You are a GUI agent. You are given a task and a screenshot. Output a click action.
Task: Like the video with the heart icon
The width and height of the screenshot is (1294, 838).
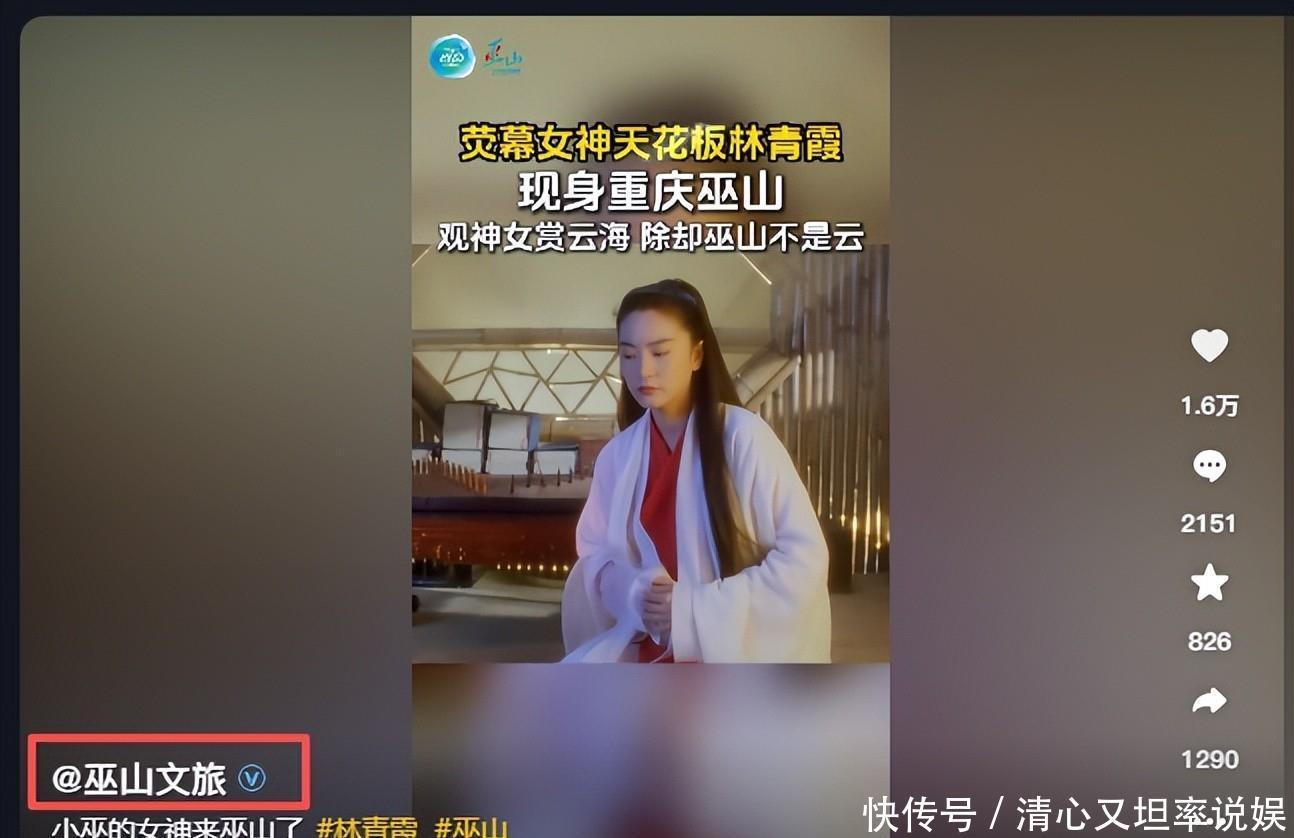pyautogui.click(x=1209, y=346)
